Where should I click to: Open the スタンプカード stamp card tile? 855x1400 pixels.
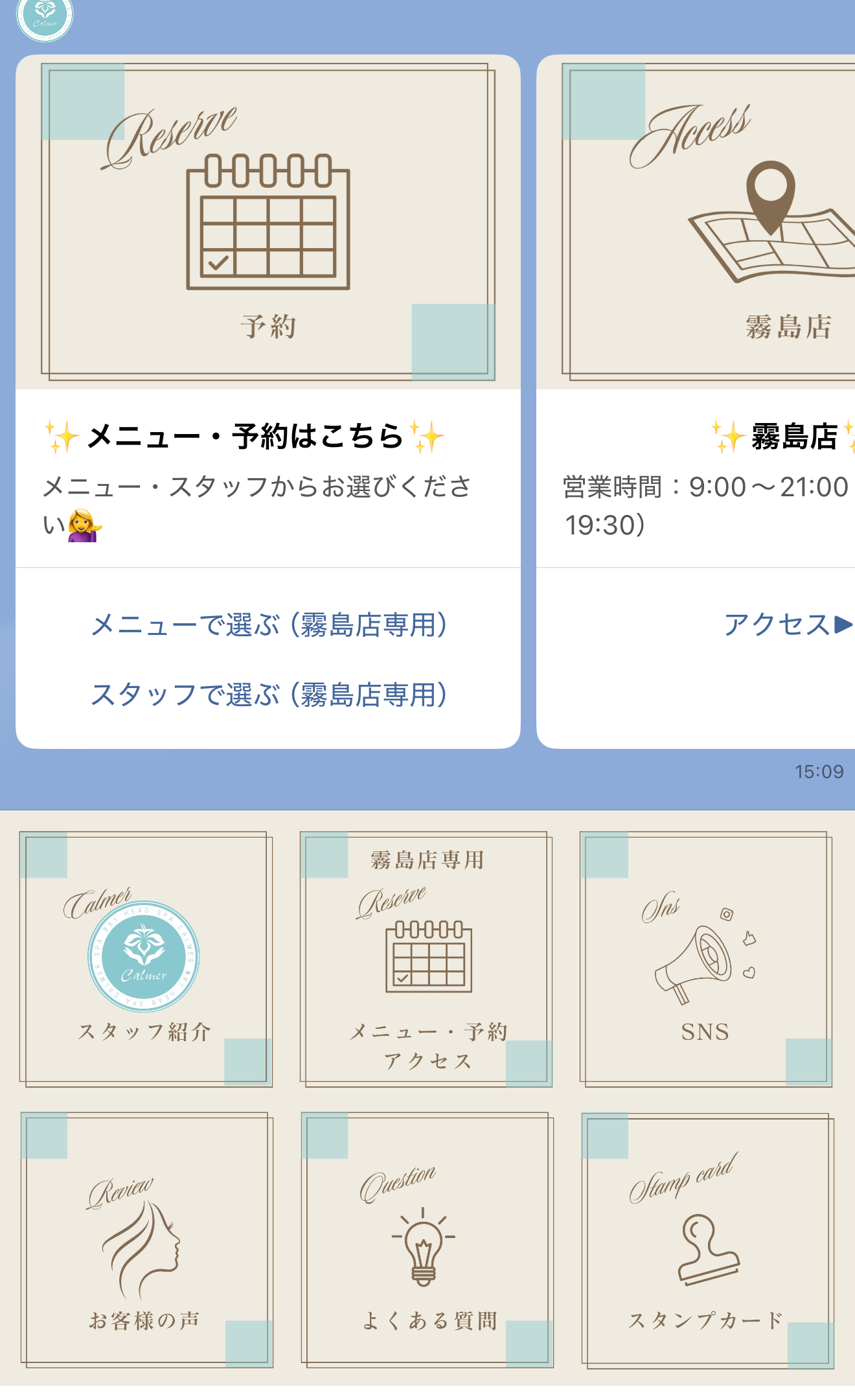(x=707, y=1239)
